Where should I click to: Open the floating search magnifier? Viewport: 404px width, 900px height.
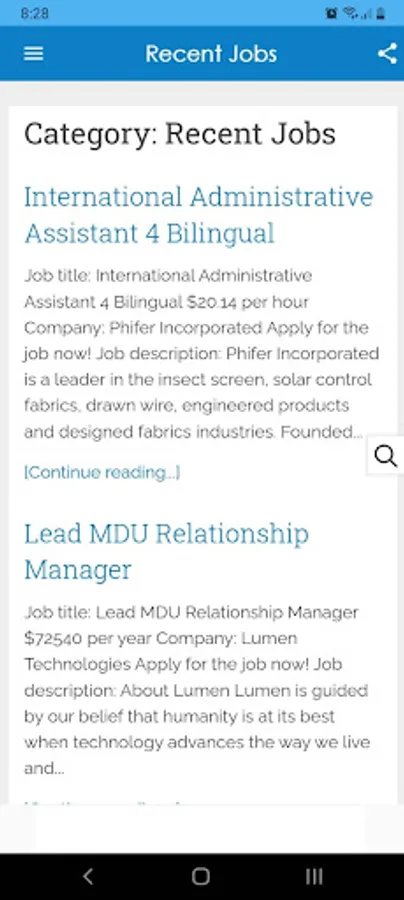[x=385, y=456]
